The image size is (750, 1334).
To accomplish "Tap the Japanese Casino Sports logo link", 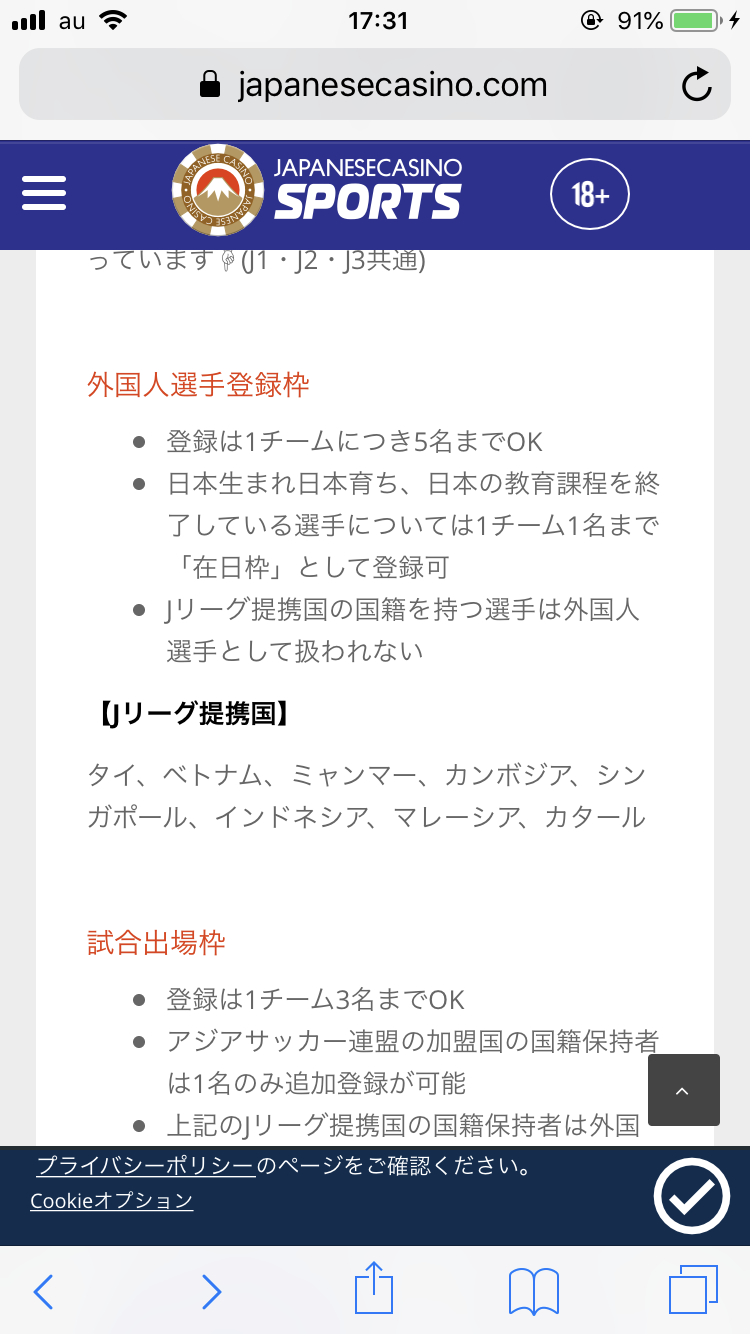I will pos(318,193).
